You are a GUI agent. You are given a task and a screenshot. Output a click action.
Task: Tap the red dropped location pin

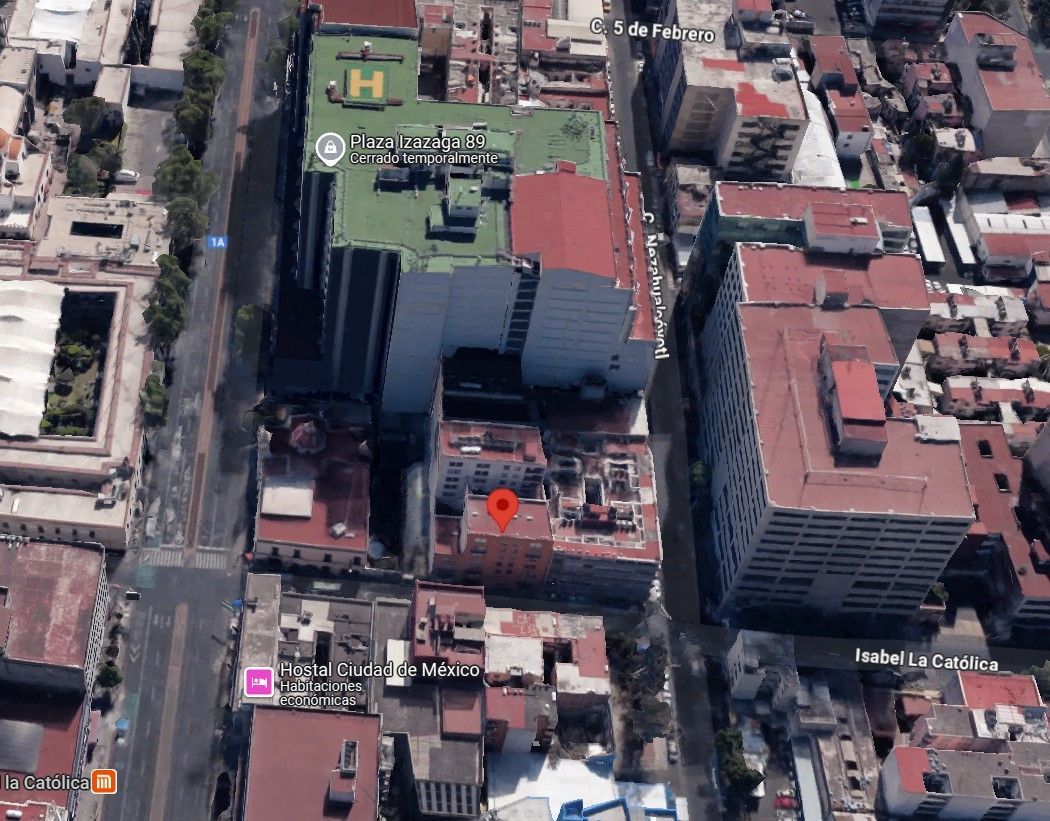pos(502,510)
